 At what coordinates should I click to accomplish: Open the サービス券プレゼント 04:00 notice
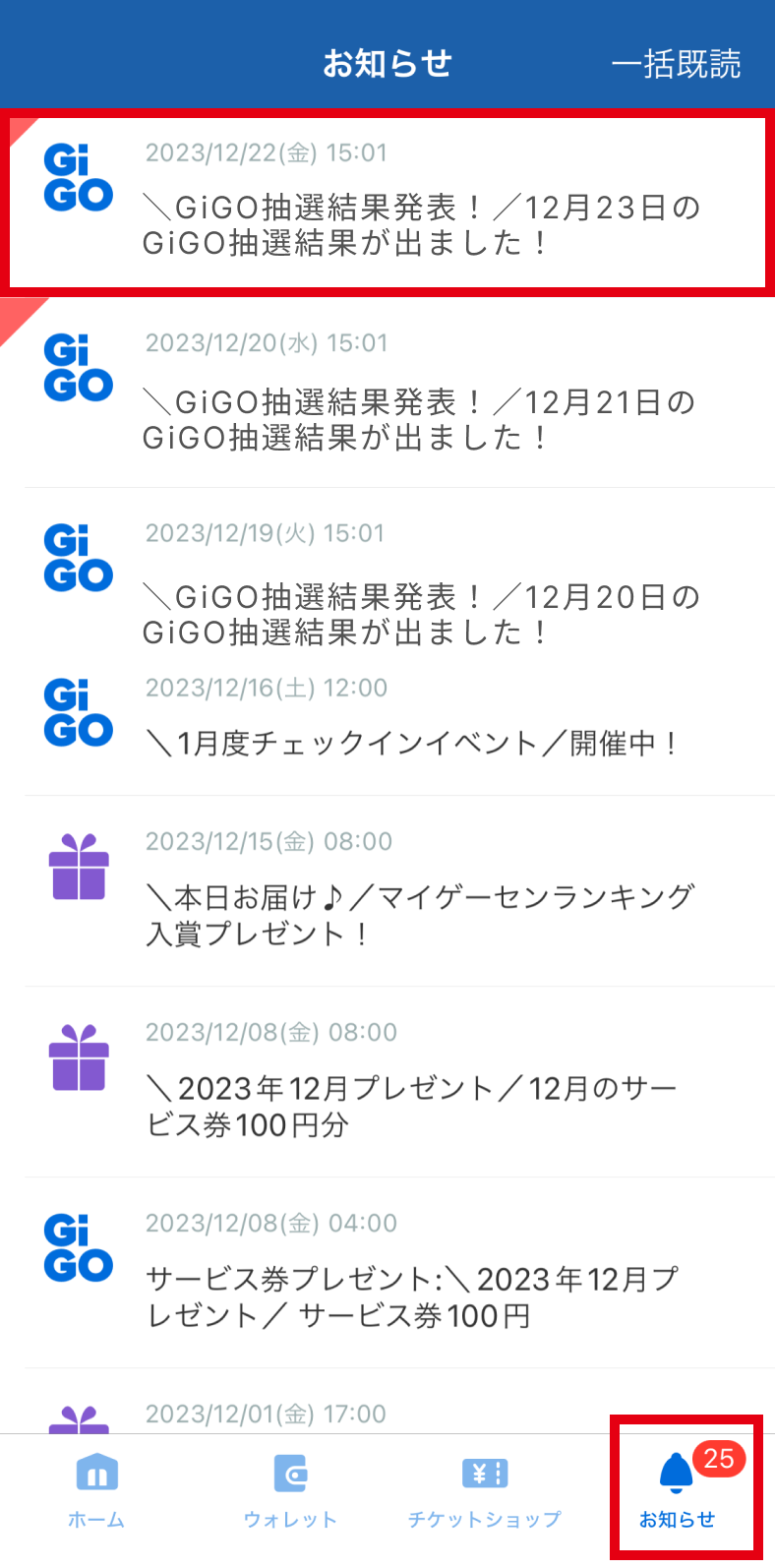[x=387, y=1273]
